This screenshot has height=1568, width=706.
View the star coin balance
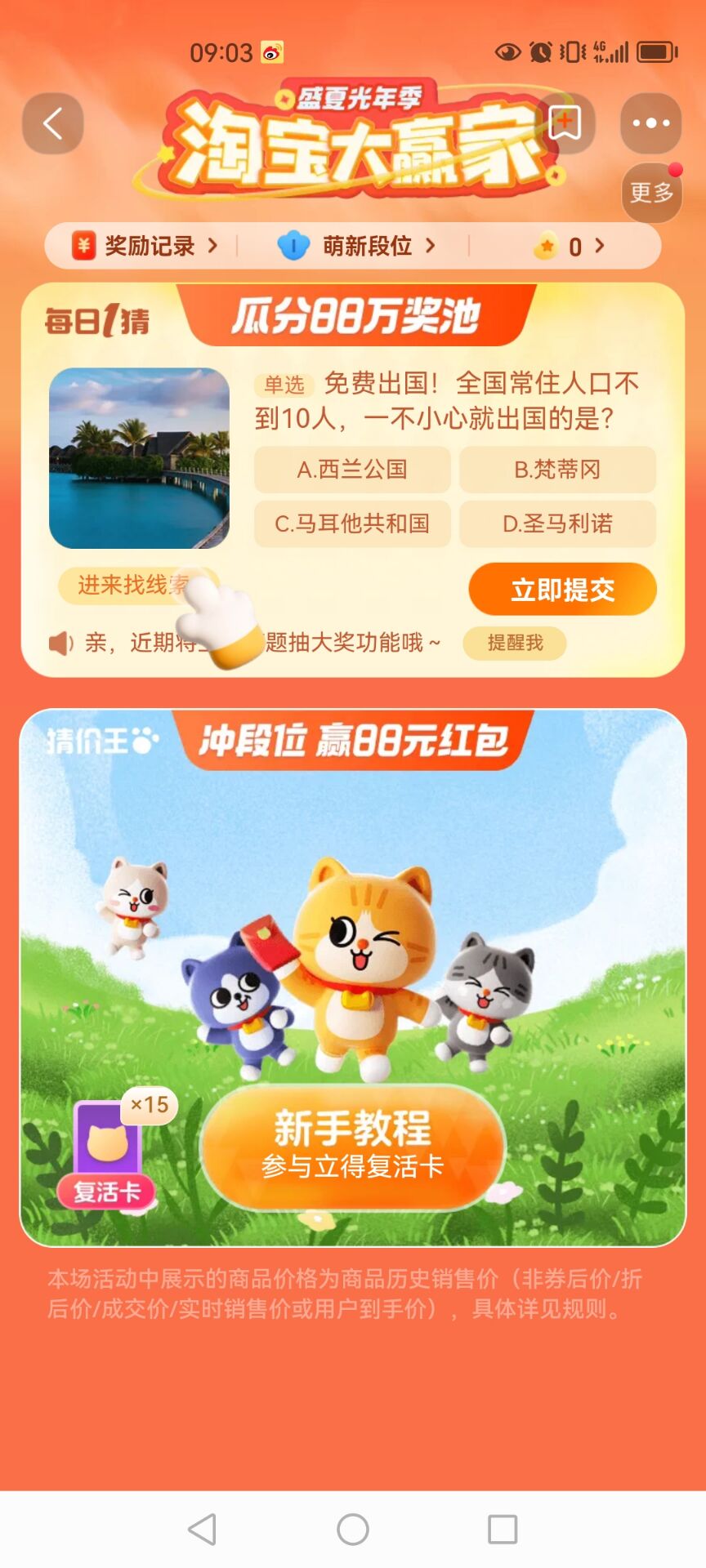pyautogui.click(x=570, y=246)
